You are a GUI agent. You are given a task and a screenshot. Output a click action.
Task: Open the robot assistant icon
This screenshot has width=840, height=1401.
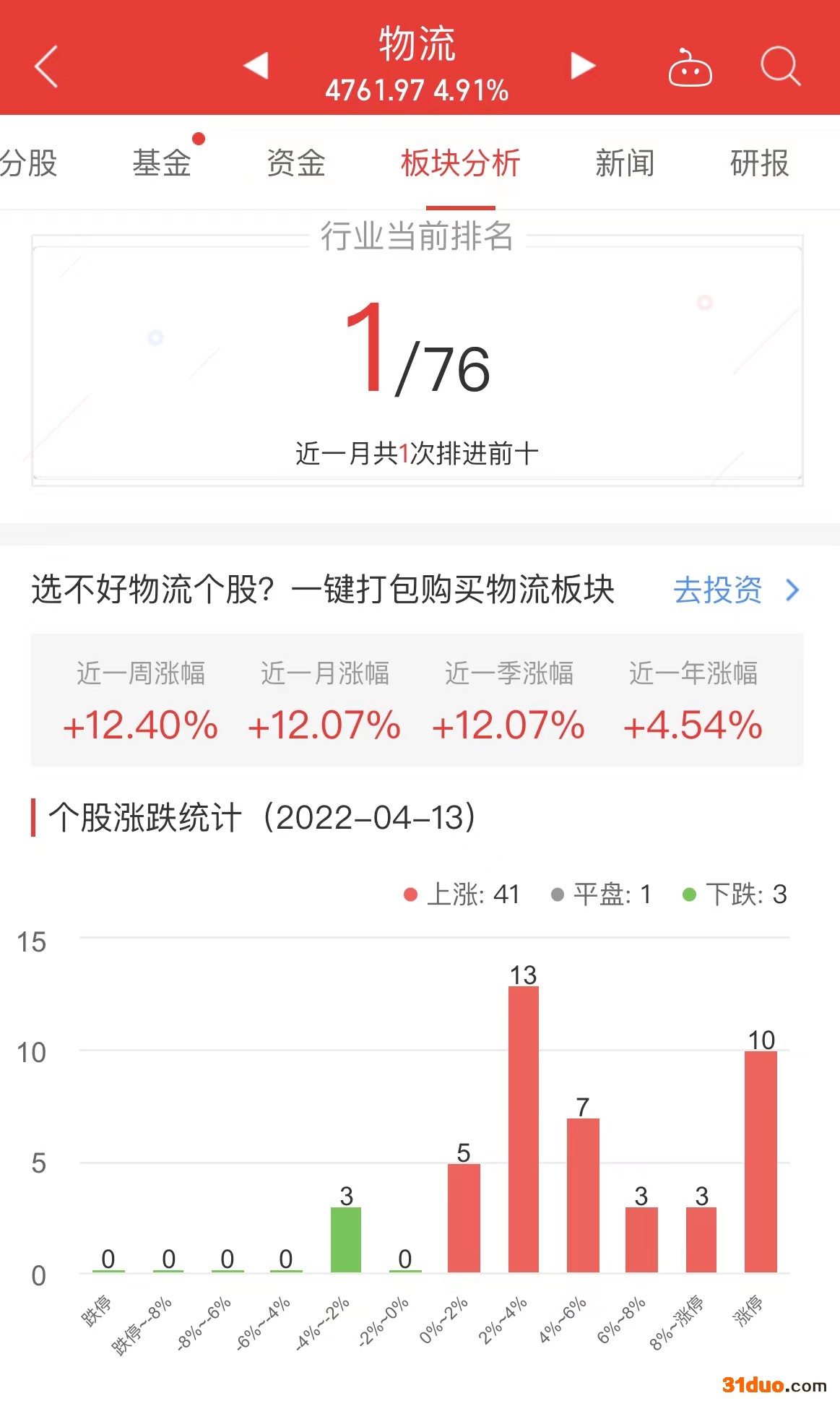690,67
